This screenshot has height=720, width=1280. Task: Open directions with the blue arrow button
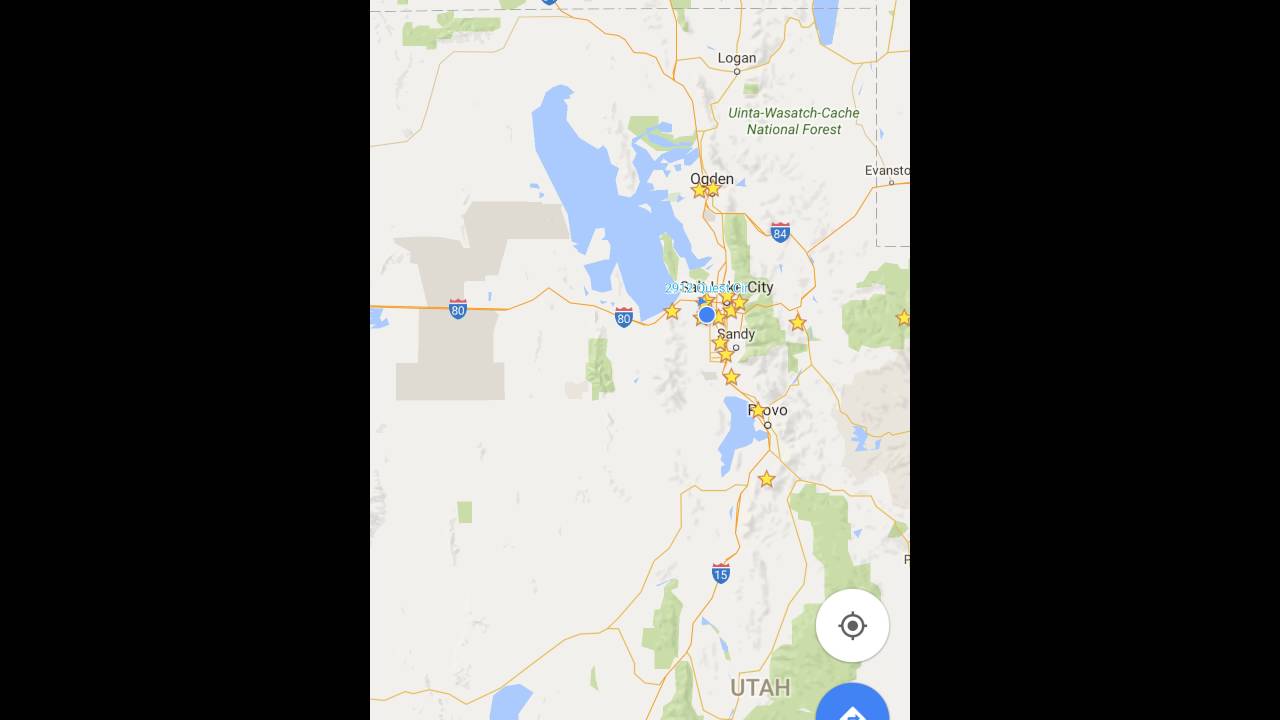pos(852,706)
